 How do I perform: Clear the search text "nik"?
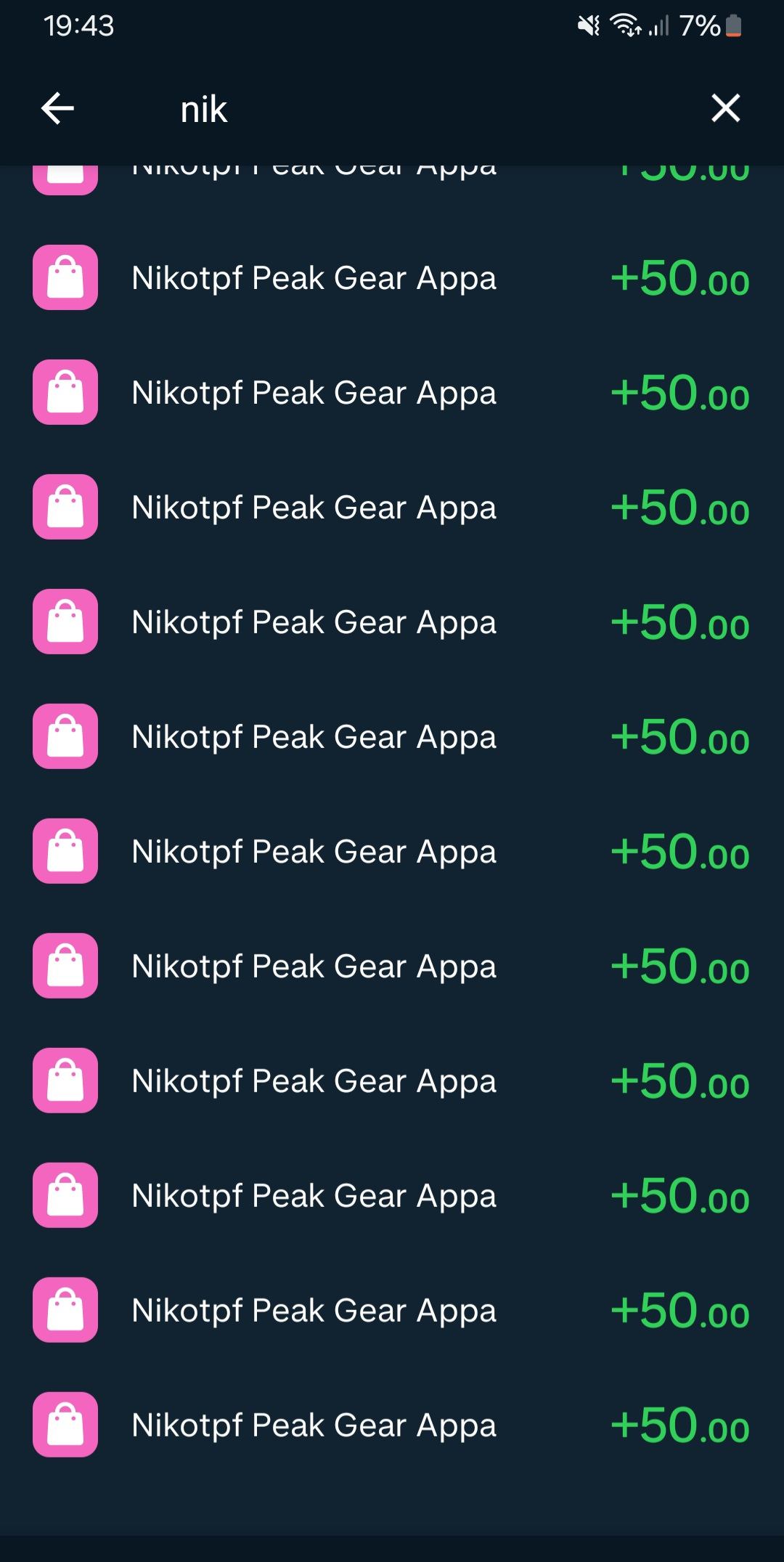[x=725, y=109]
